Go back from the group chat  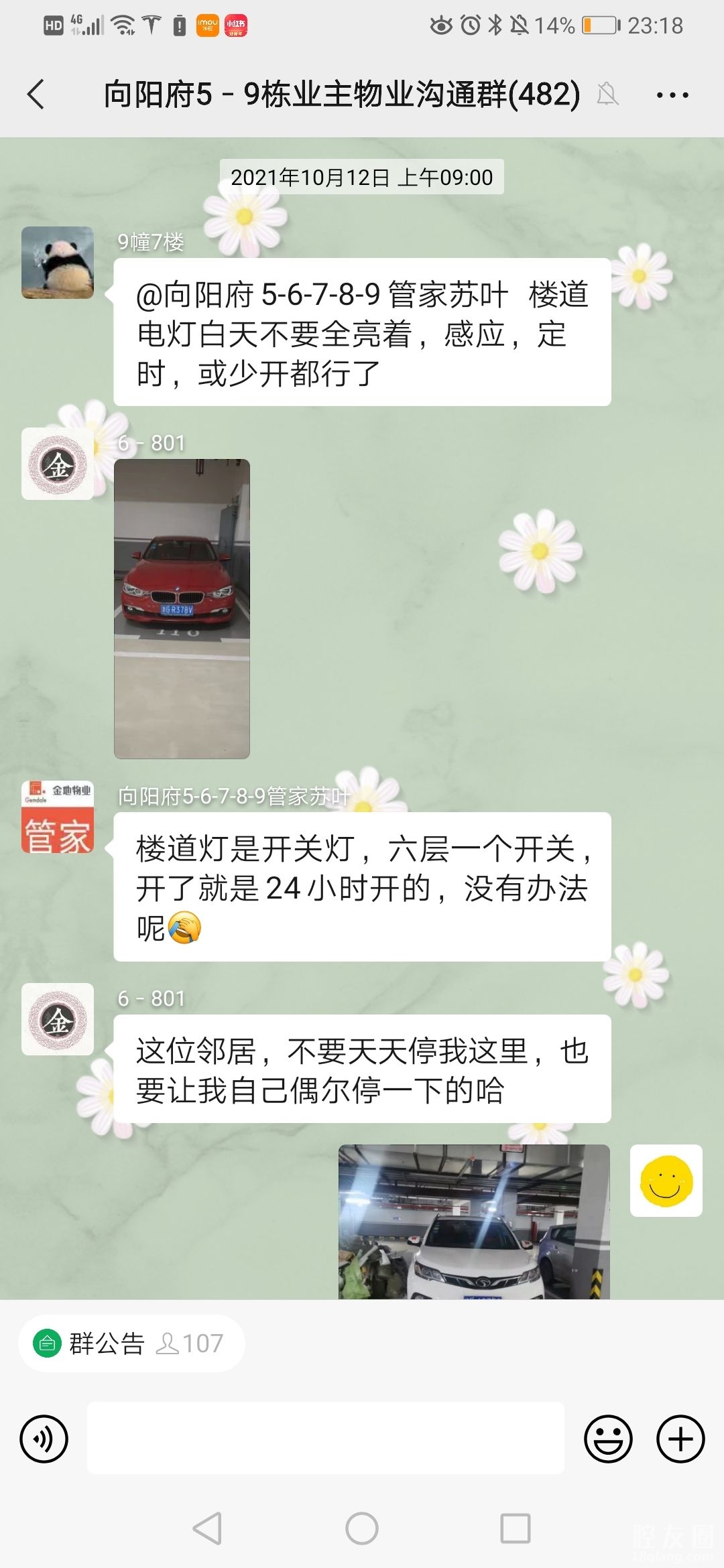pos(37,94)
